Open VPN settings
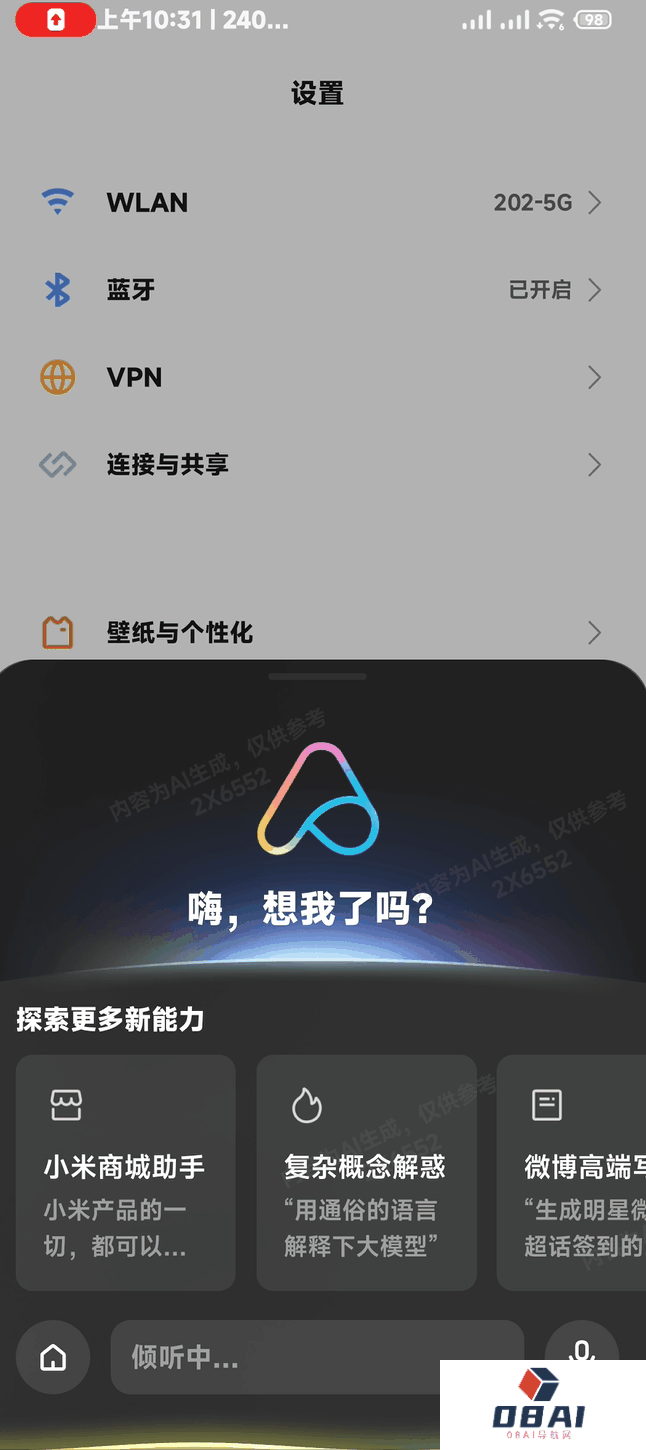 (x=320, y=378)
